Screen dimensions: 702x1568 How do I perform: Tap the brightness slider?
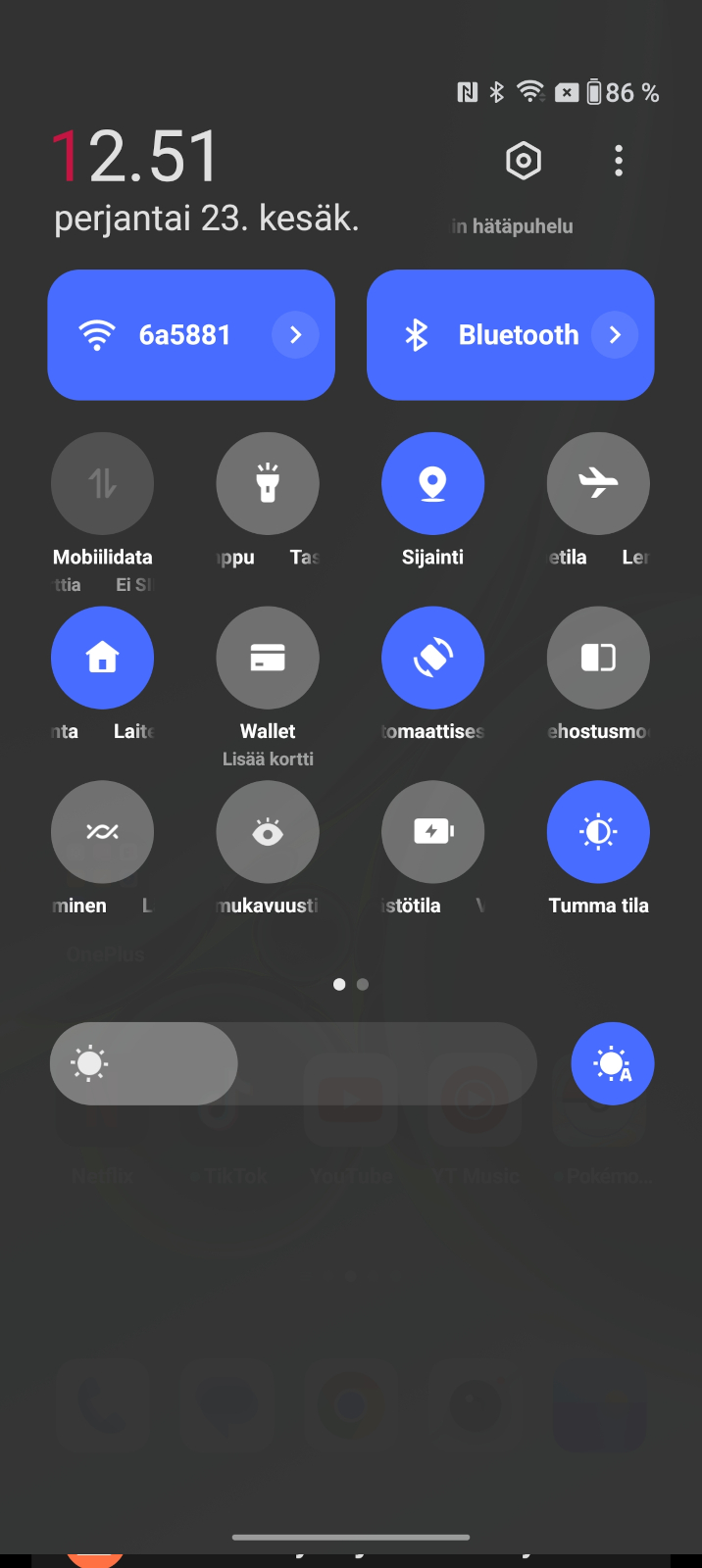click(293, 1063)
